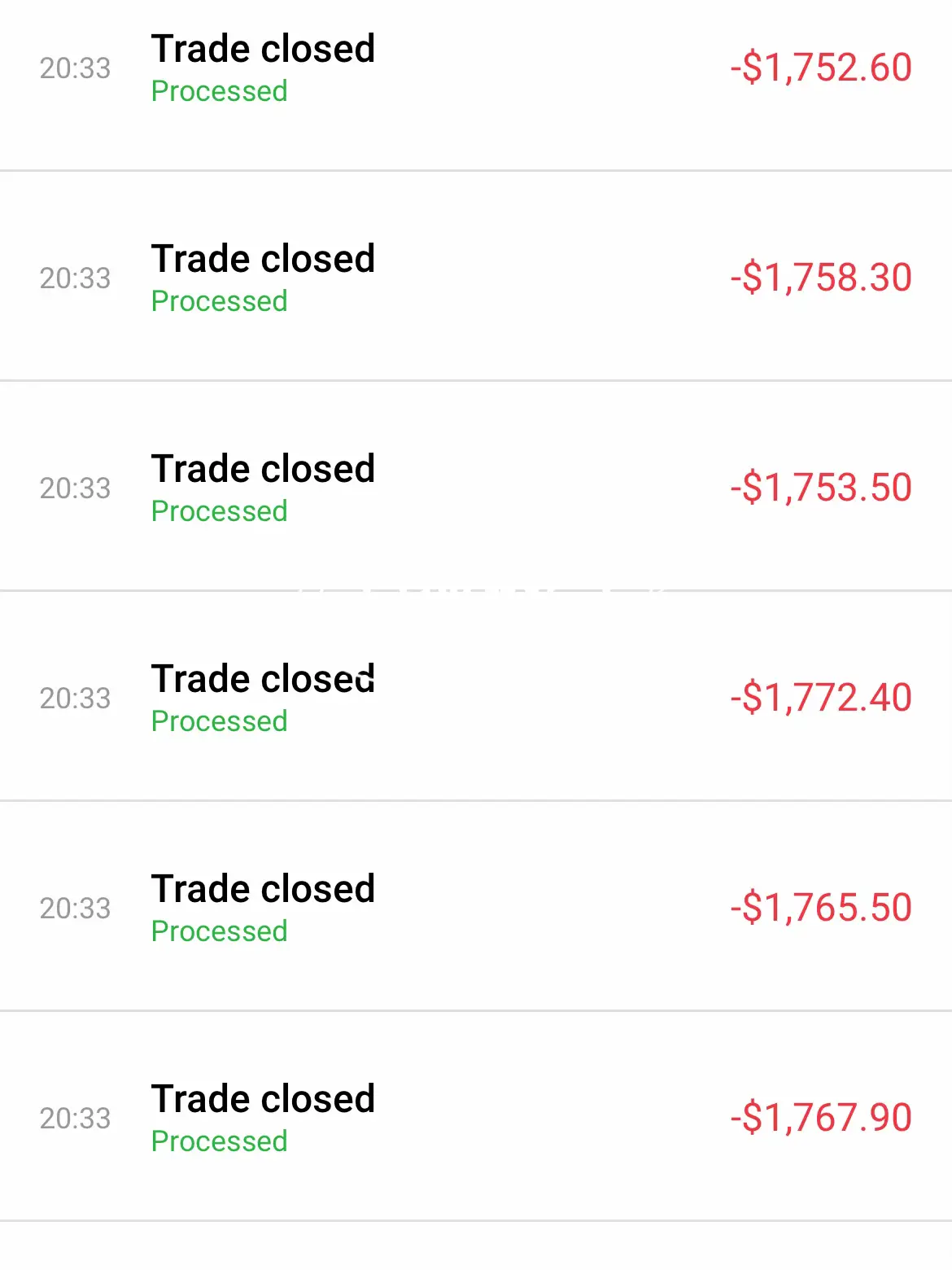
Task: Open the fifth Trade closed notification
Action: tap(263, 887)
